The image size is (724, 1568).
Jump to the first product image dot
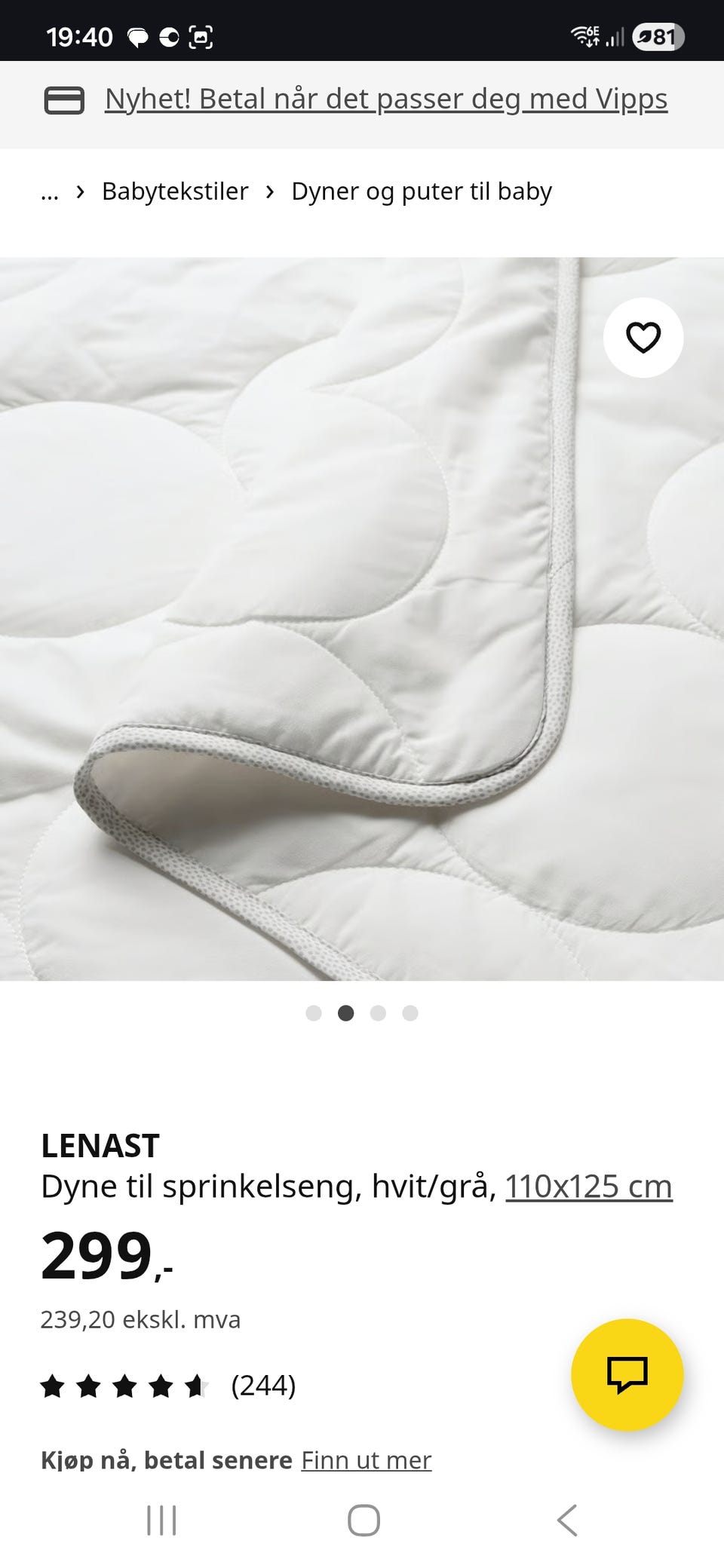[x=314, y=1013]
